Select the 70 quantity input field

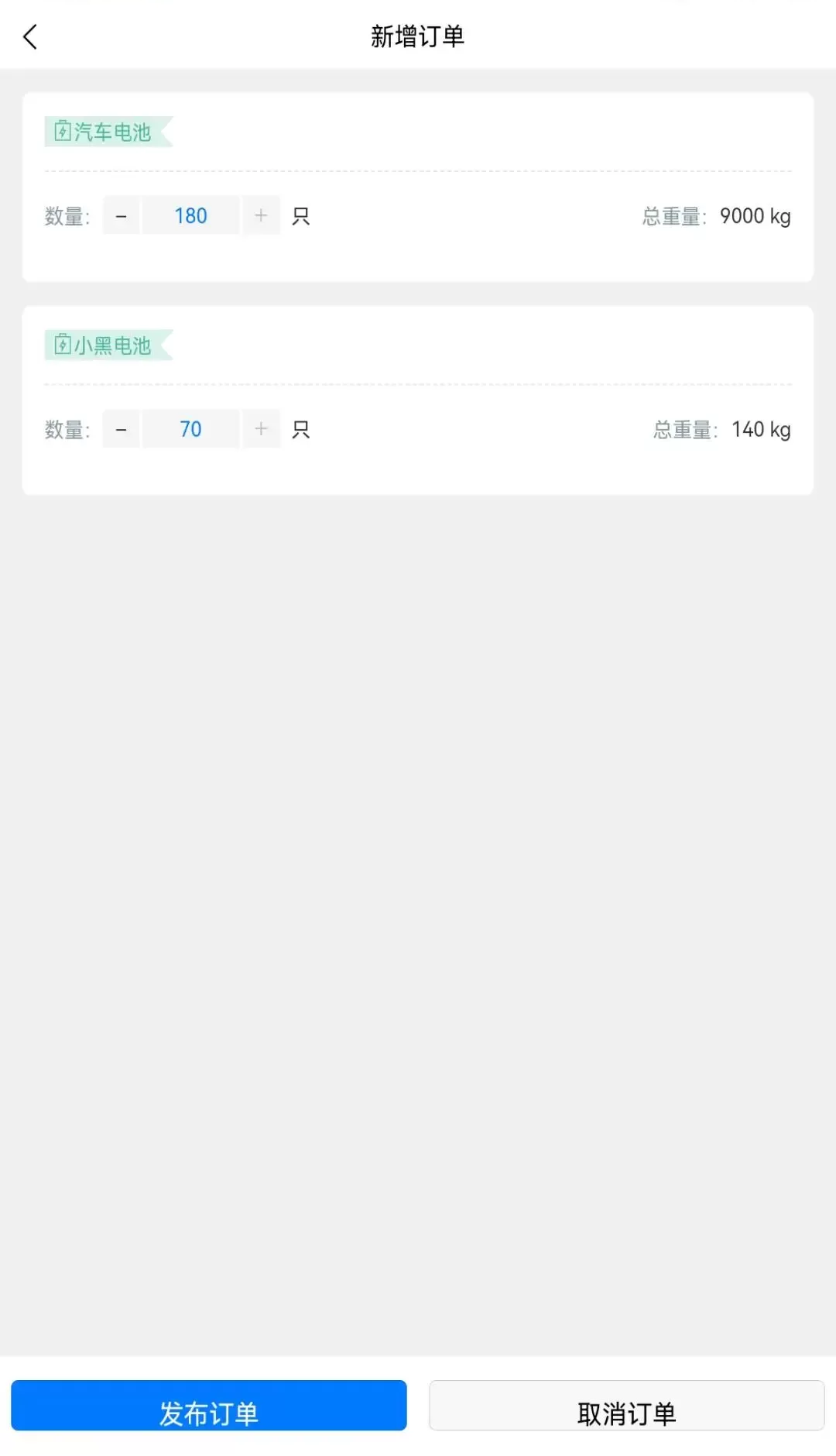click(191, 429)
